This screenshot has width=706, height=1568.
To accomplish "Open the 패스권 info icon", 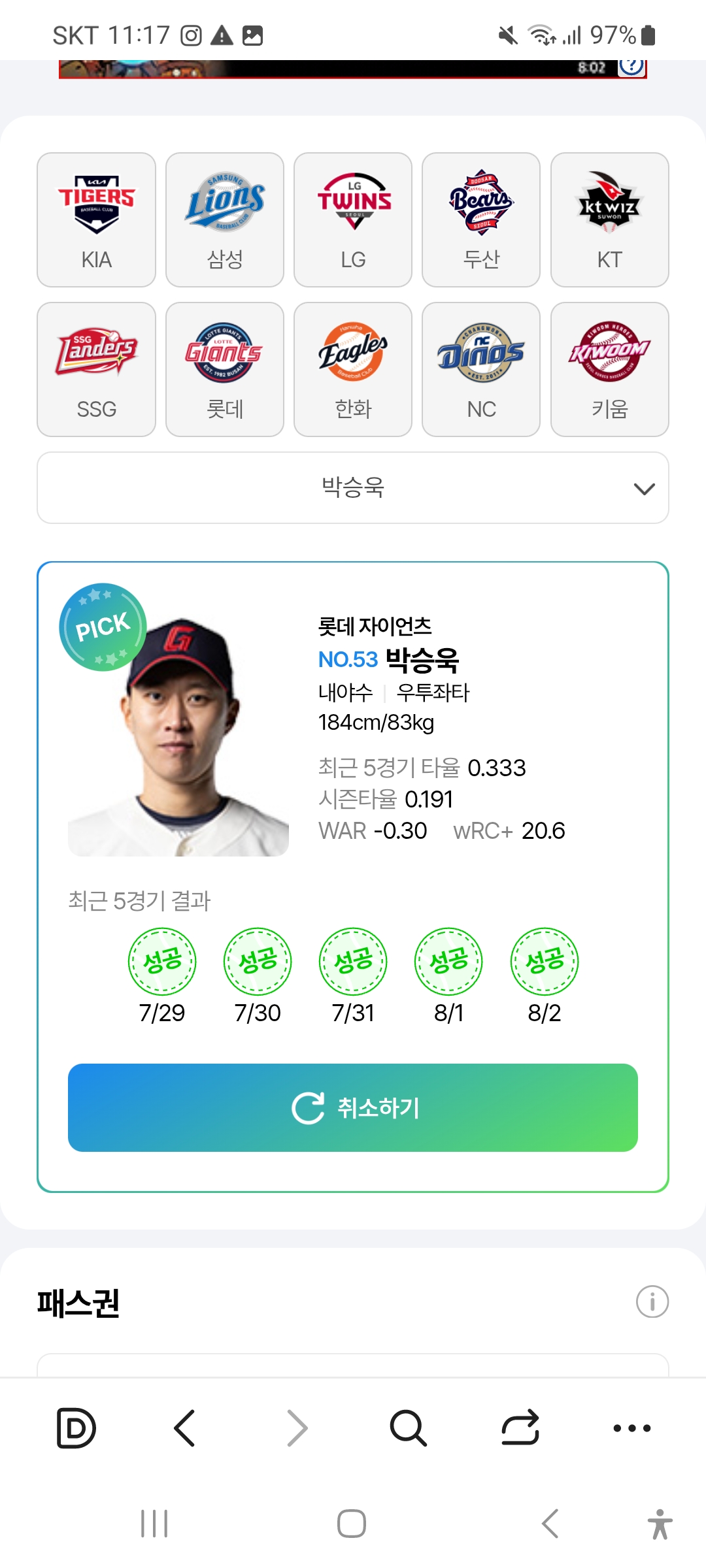I will tap(652, 1301).
